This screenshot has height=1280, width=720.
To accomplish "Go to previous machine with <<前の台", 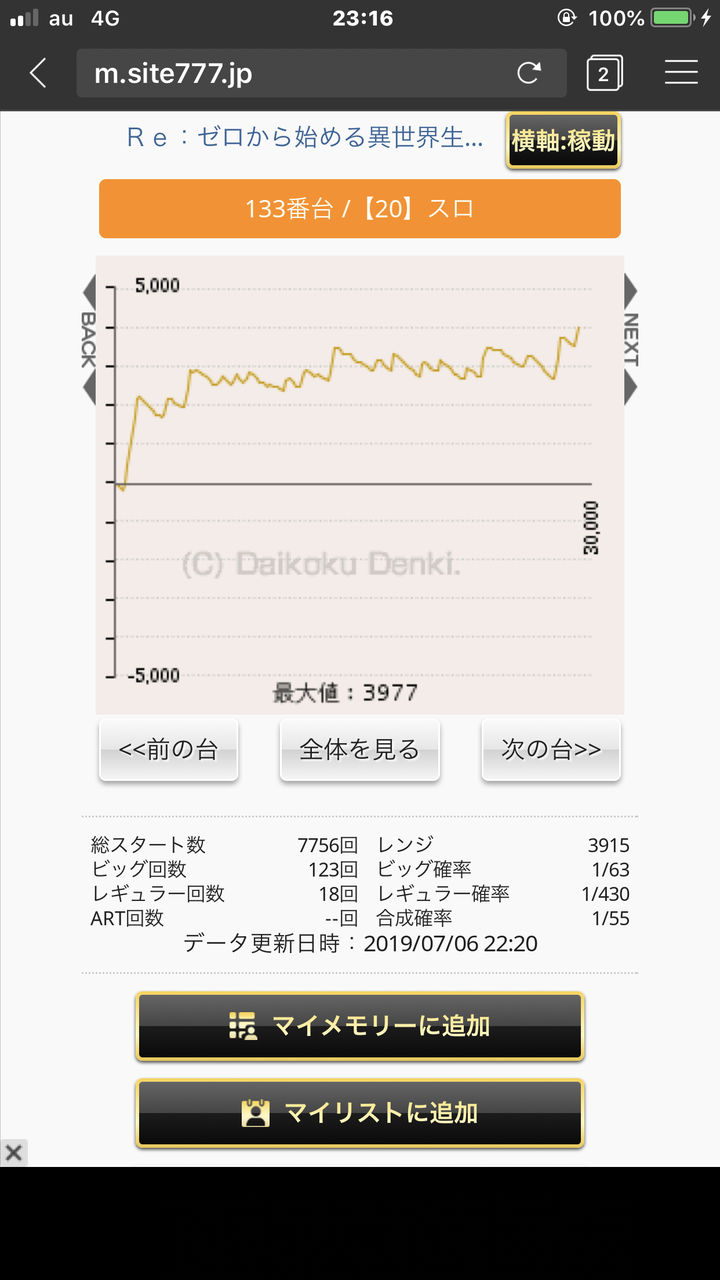I will pos(168,750).
